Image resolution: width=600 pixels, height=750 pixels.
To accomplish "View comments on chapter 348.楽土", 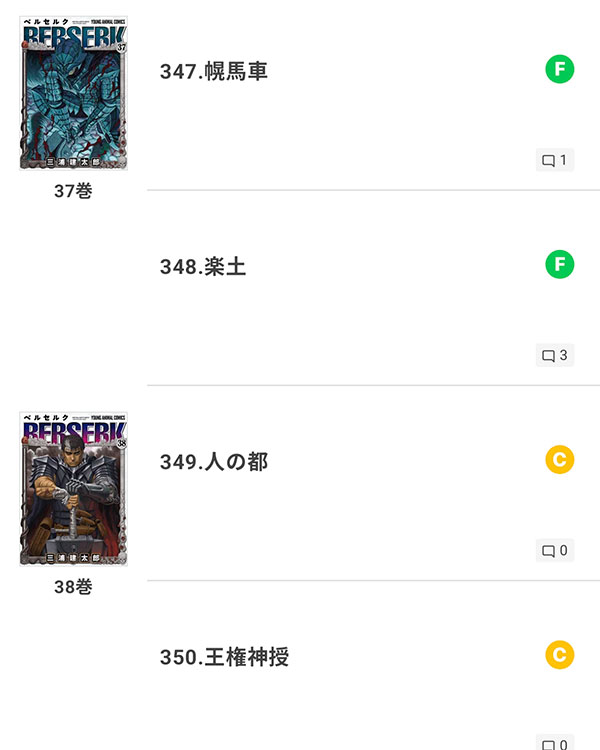I will tap(555, 355).
